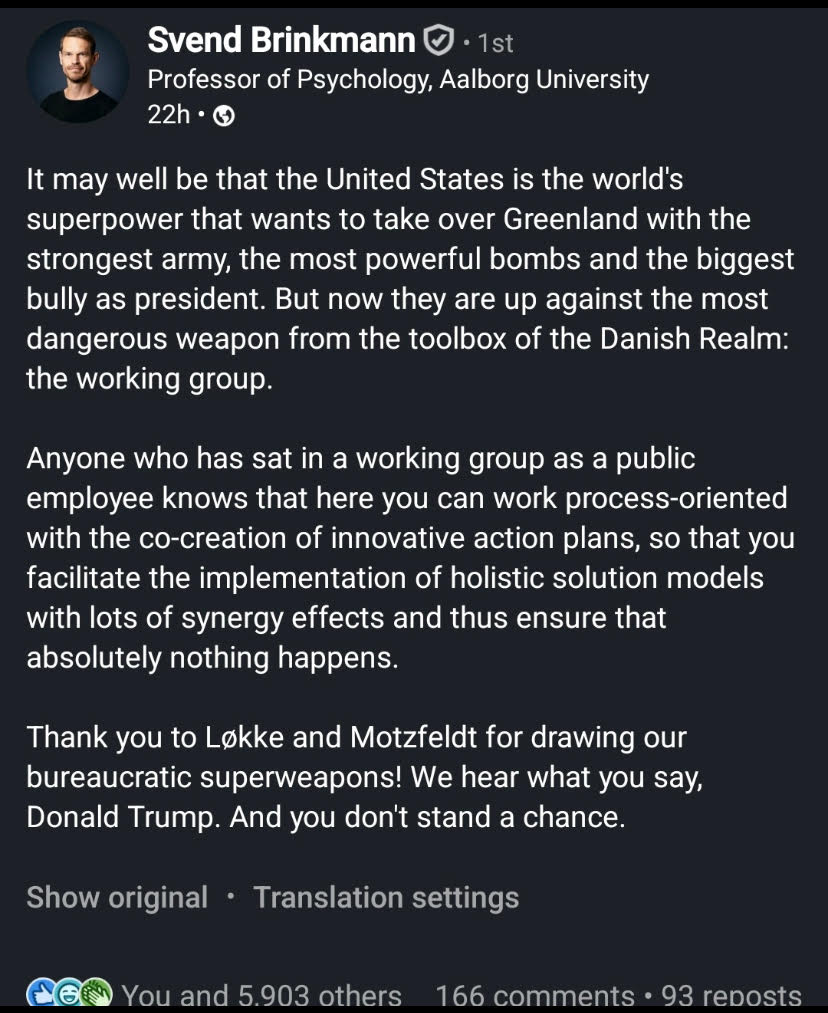Image resolution: width=828 pixels, height=1013 pixels.
Task: Open the 166 comments
Action: 534,995
